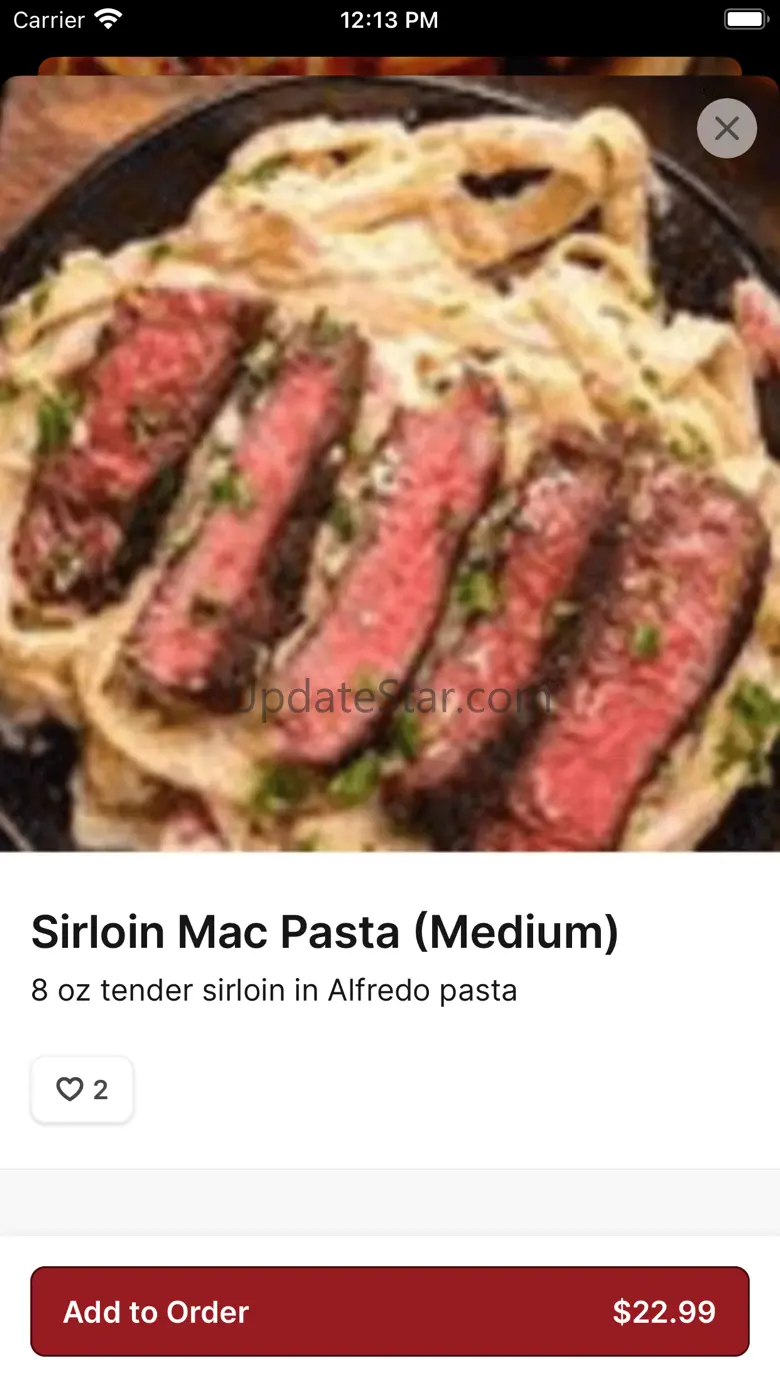Like the Sirloin Mac Pasta dish
Image resolution: width=780 pixels, height=1387 pixels.
click(x=82, y=1089)
